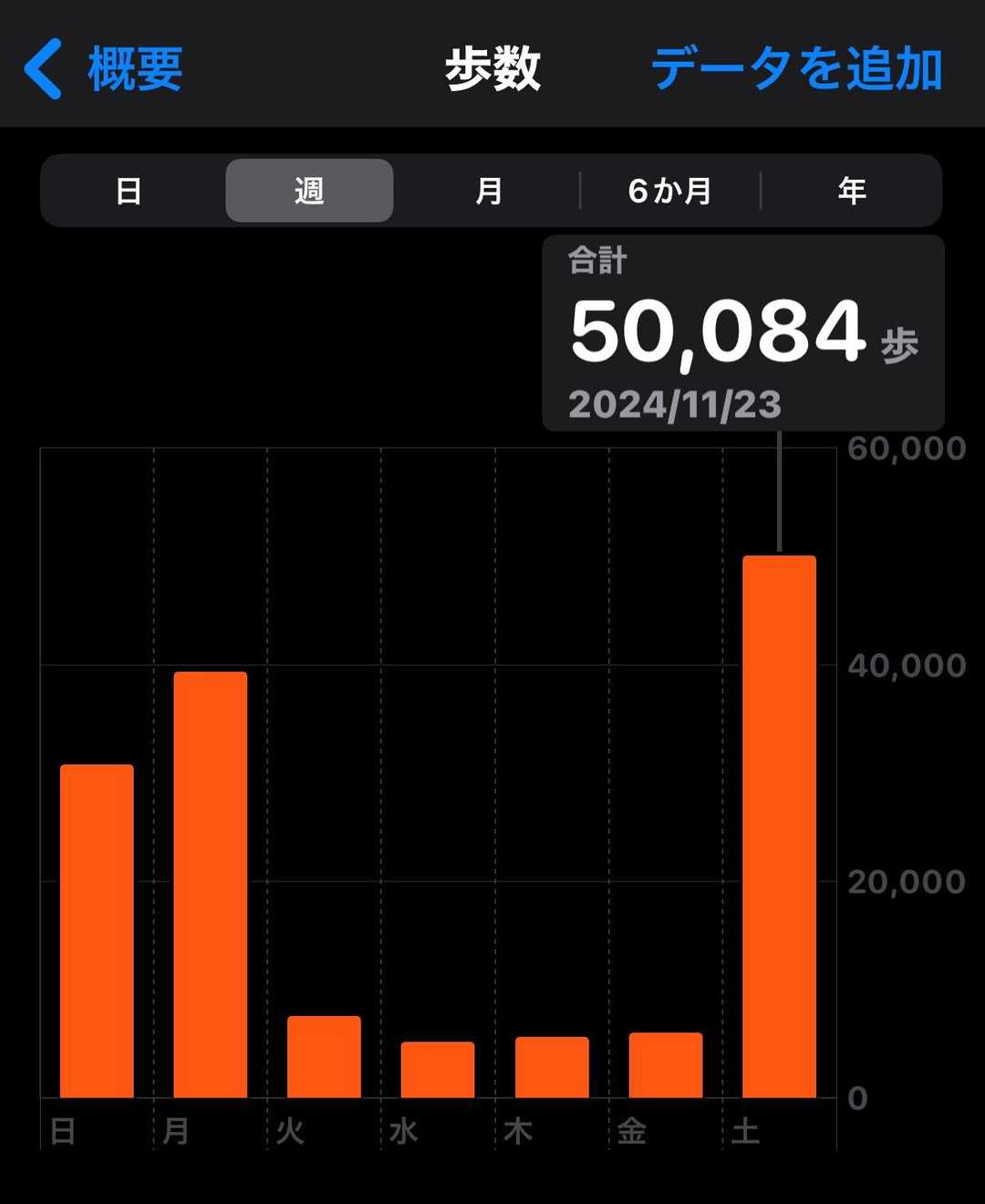Switch to the 日 tab
Viewport: 985px width, 1204px height.
pos(129,191)
